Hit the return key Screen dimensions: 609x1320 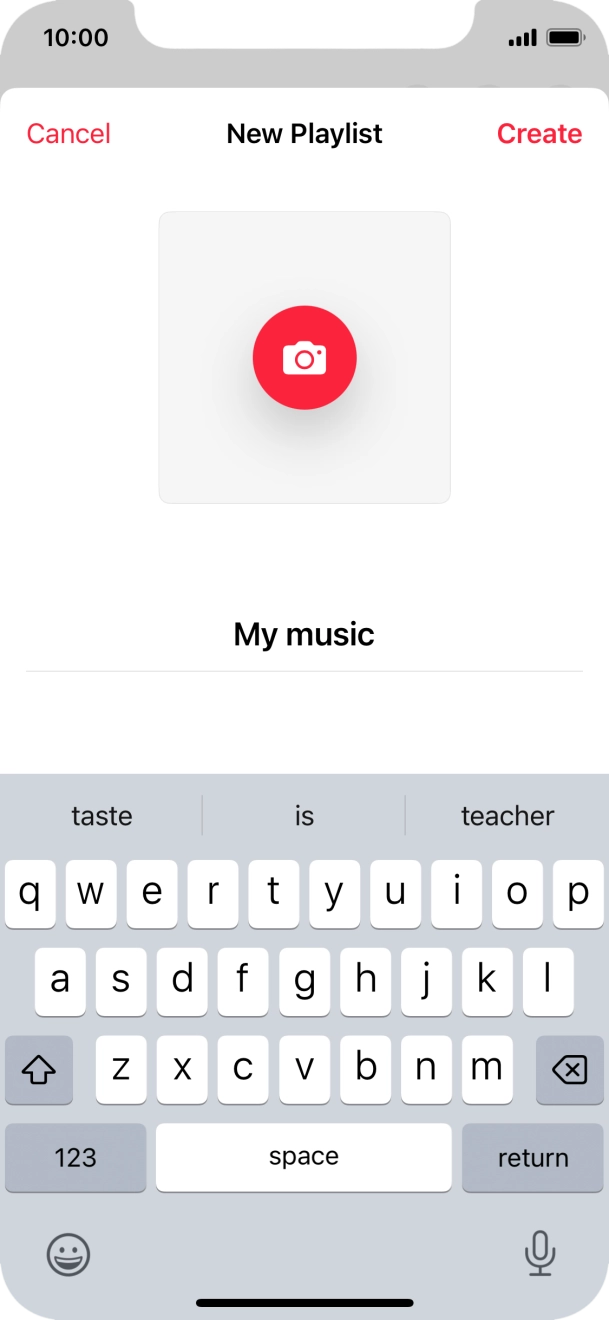click(x=533, y=1158)
